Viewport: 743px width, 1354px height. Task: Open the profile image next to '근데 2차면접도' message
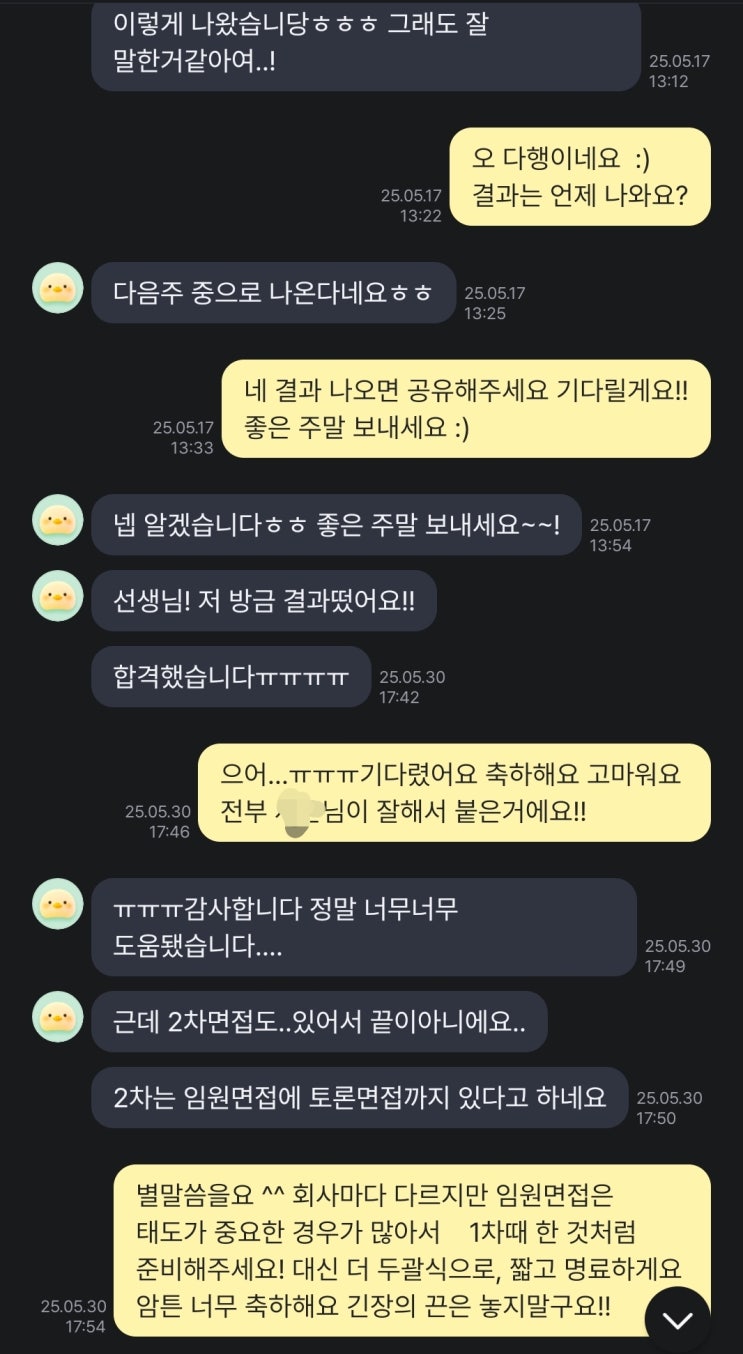(58, 1015)
